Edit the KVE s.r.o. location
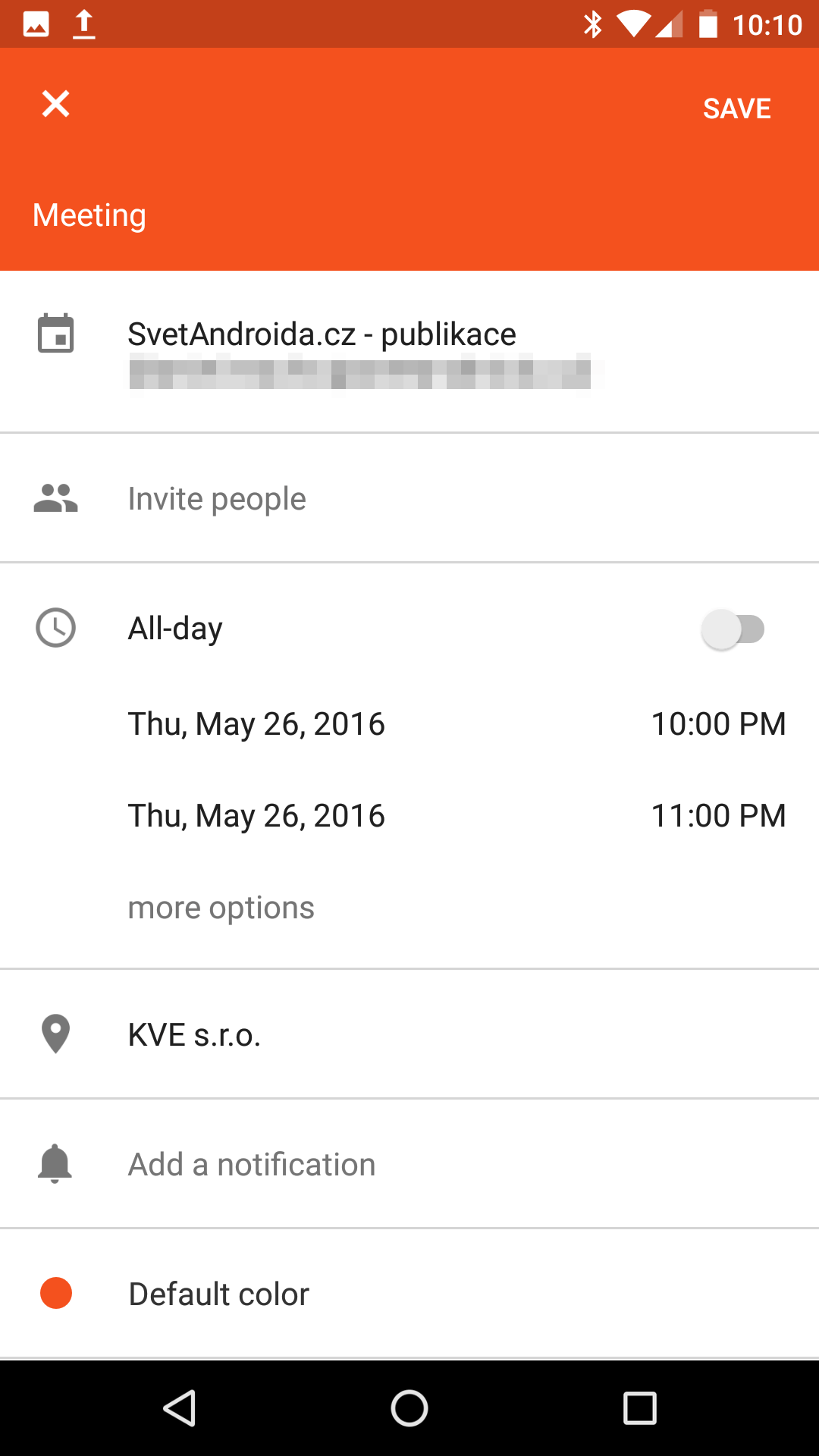The width and height of the screenshot is (819, 1456). click(x=194, y=1035)
